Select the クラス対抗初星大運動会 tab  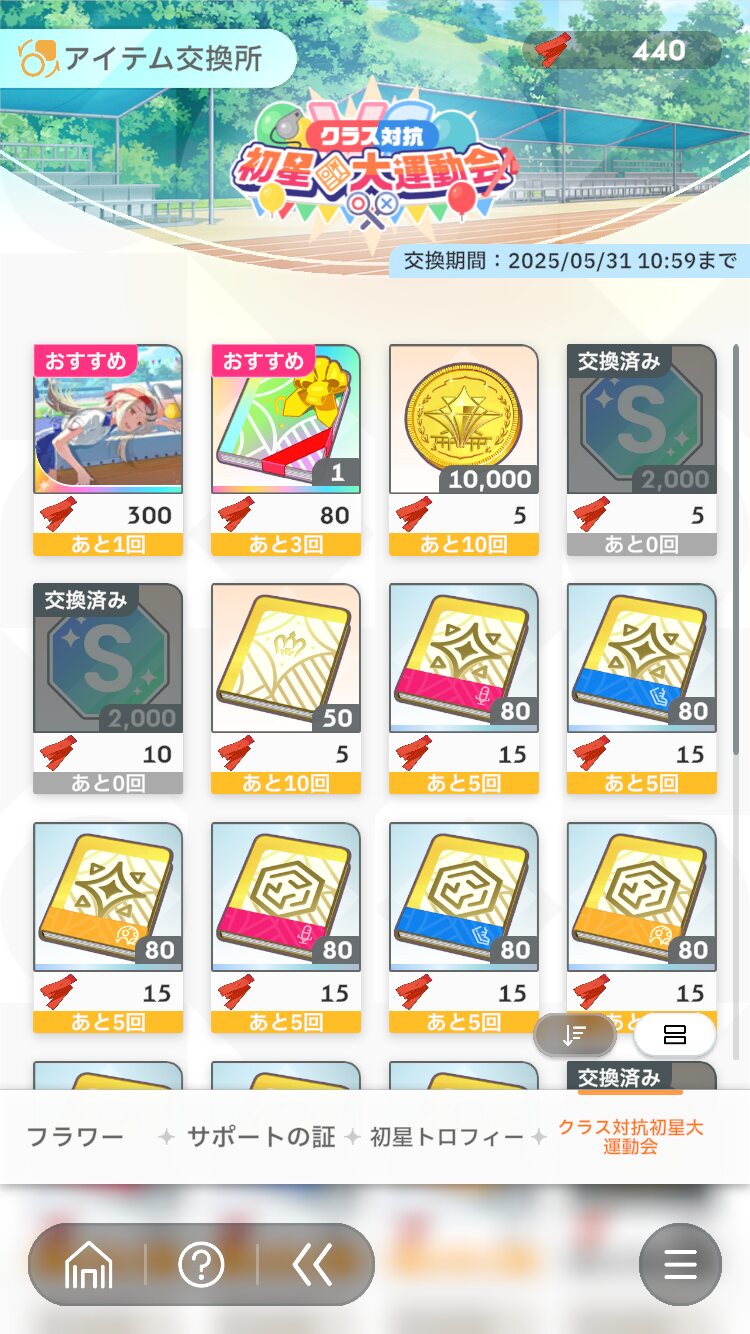tap(631, 1137)
